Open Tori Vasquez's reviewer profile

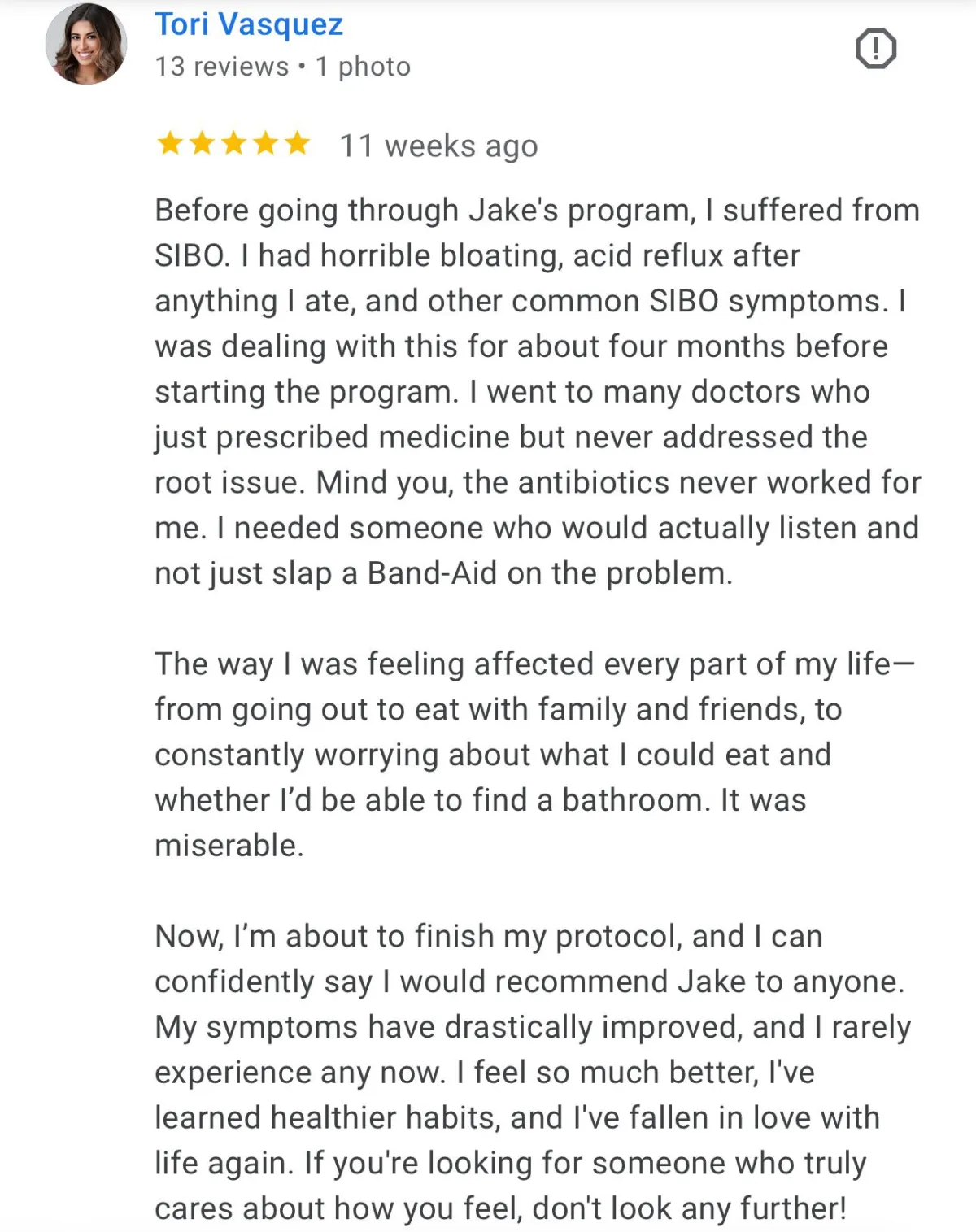point(249,24)
